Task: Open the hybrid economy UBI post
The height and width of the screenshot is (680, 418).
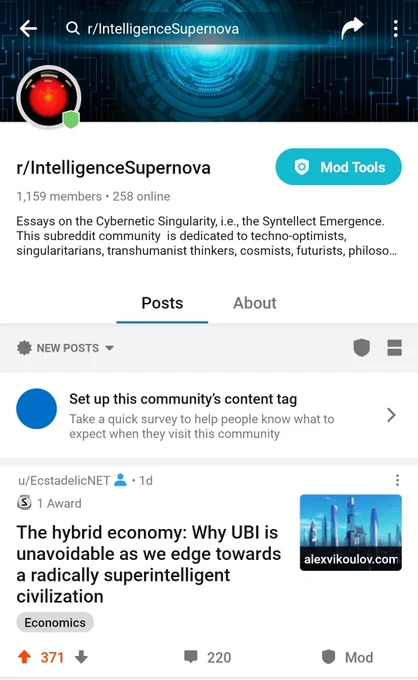Action: coord(148,564)
